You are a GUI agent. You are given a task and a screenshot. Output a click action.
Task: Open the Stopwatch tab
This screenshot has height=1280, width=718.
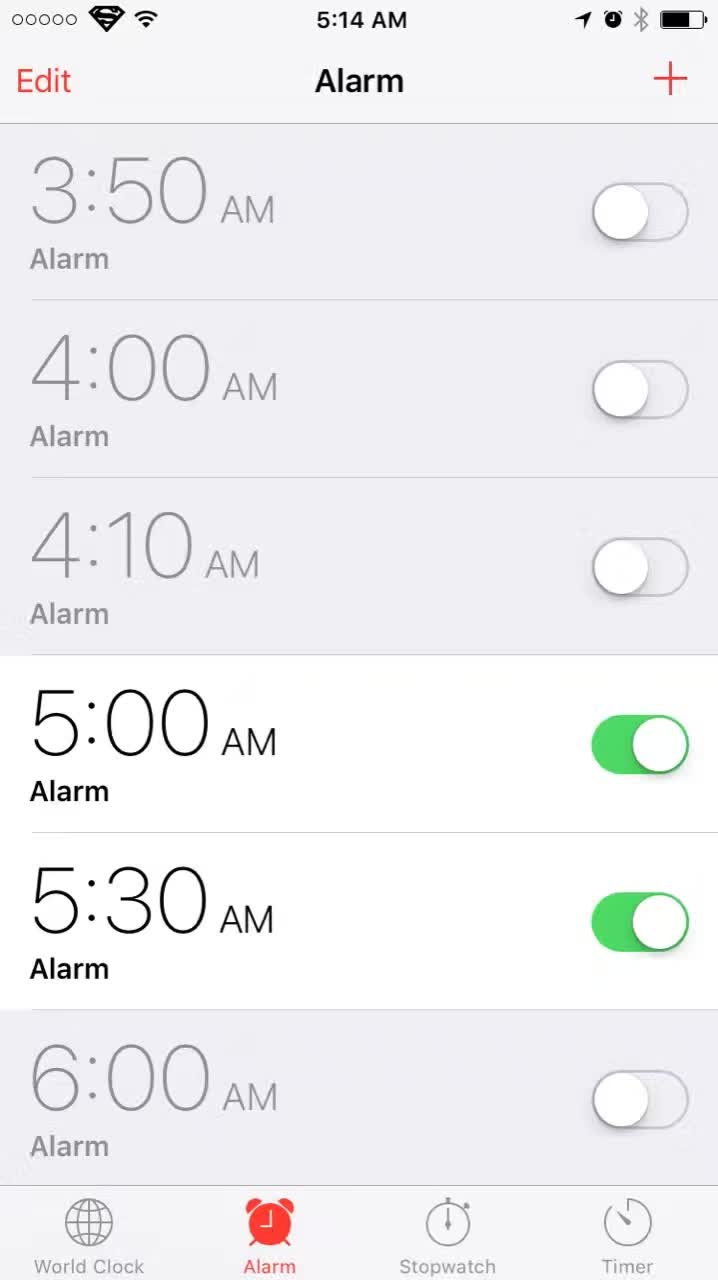click(x=447, y=1235)
